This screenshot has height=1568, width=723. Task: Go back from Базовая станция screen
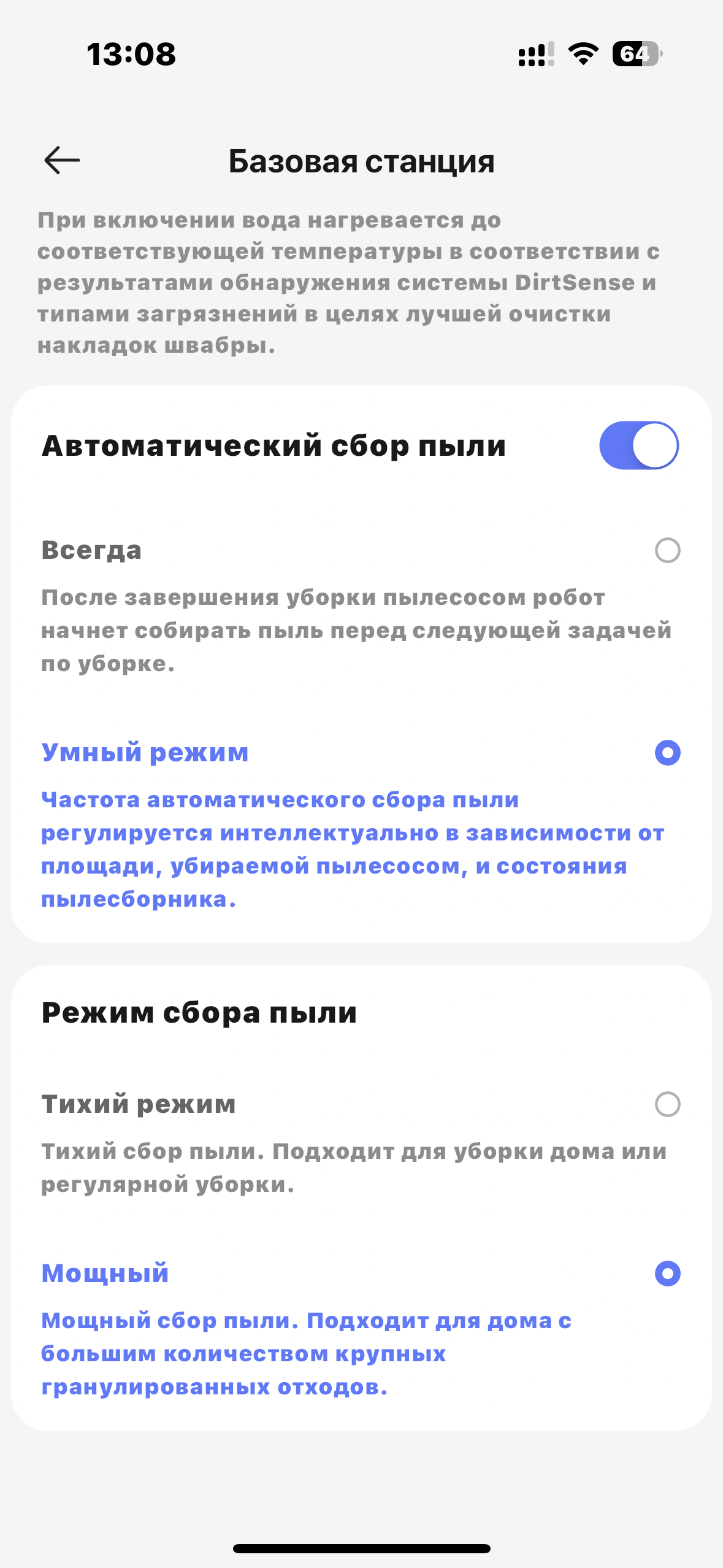point(62,161)
